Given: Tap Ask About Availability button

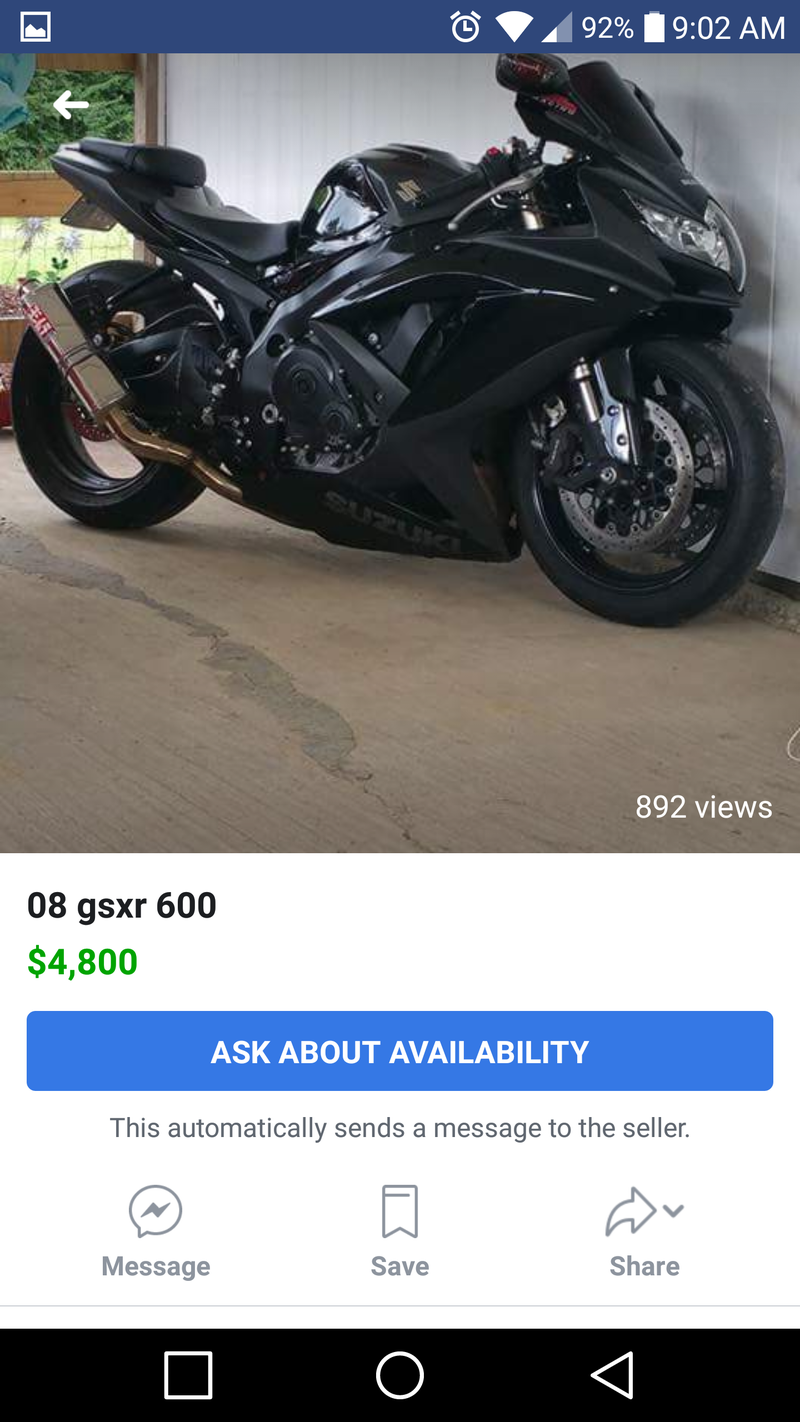Looking at the screenshot, I should click(400, 1051).
